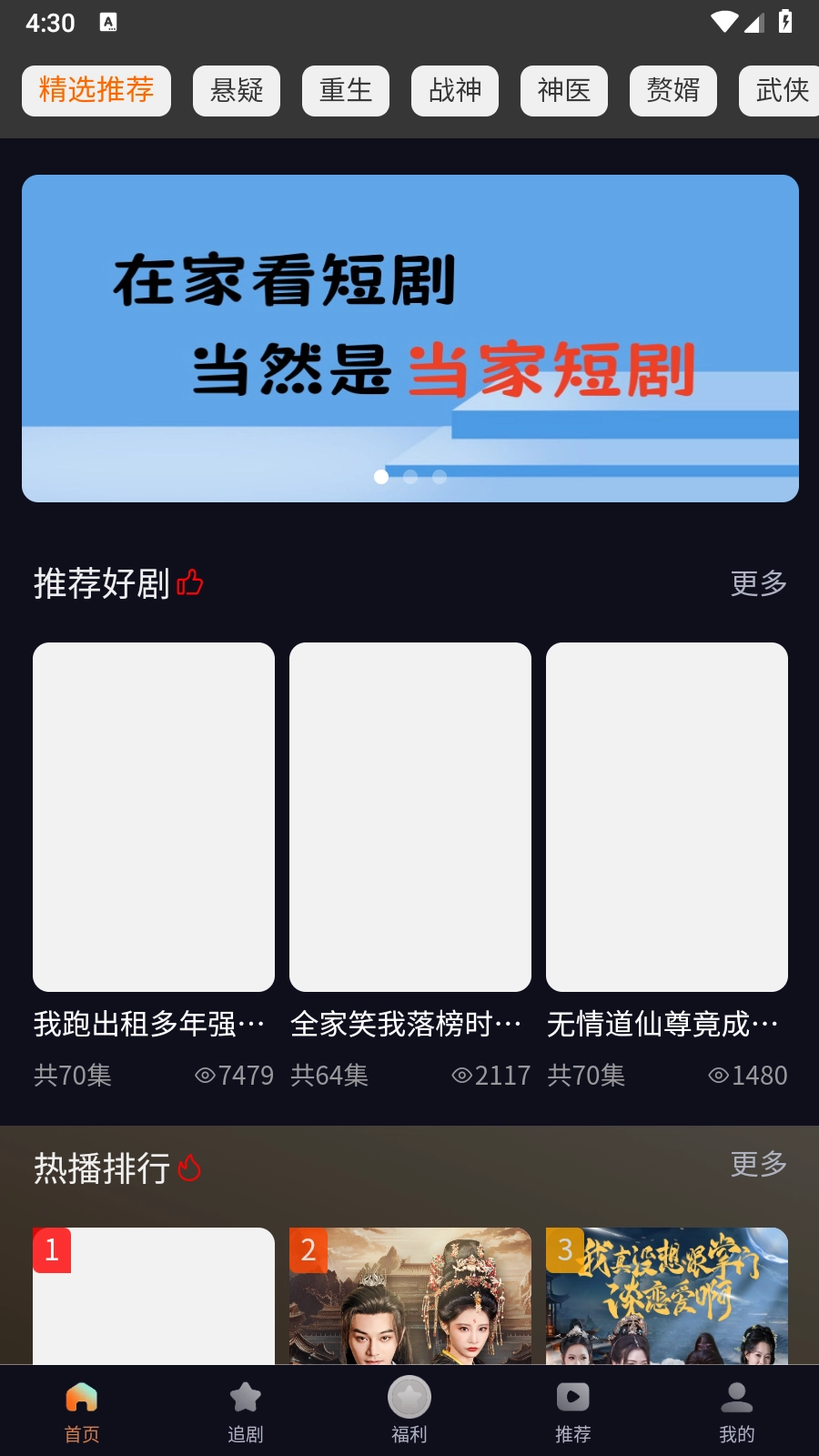Activate the 重生 category chip

click(345, 91)
